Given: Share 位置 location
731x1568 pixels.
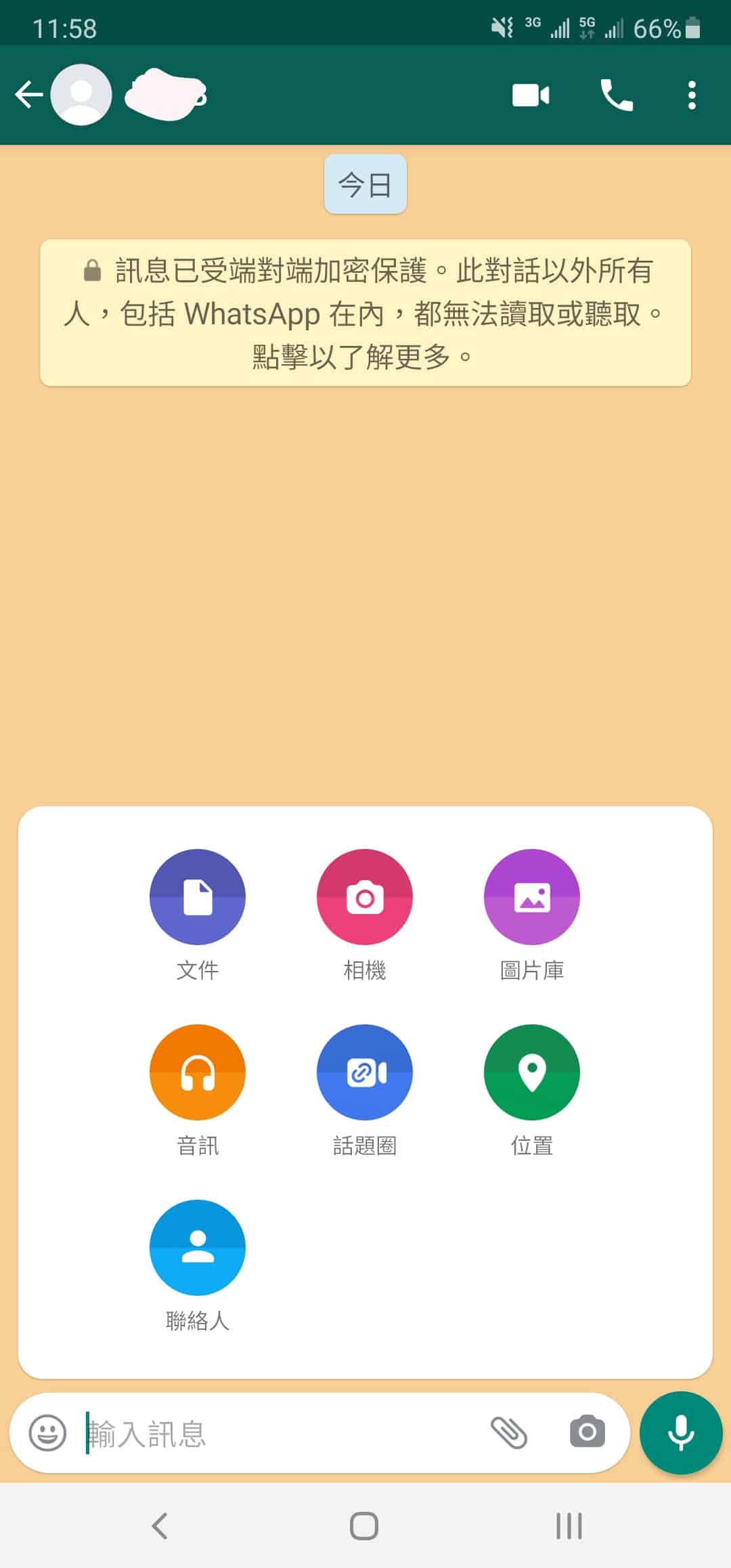Looking at the screenshot, I should click(532, 1072).
